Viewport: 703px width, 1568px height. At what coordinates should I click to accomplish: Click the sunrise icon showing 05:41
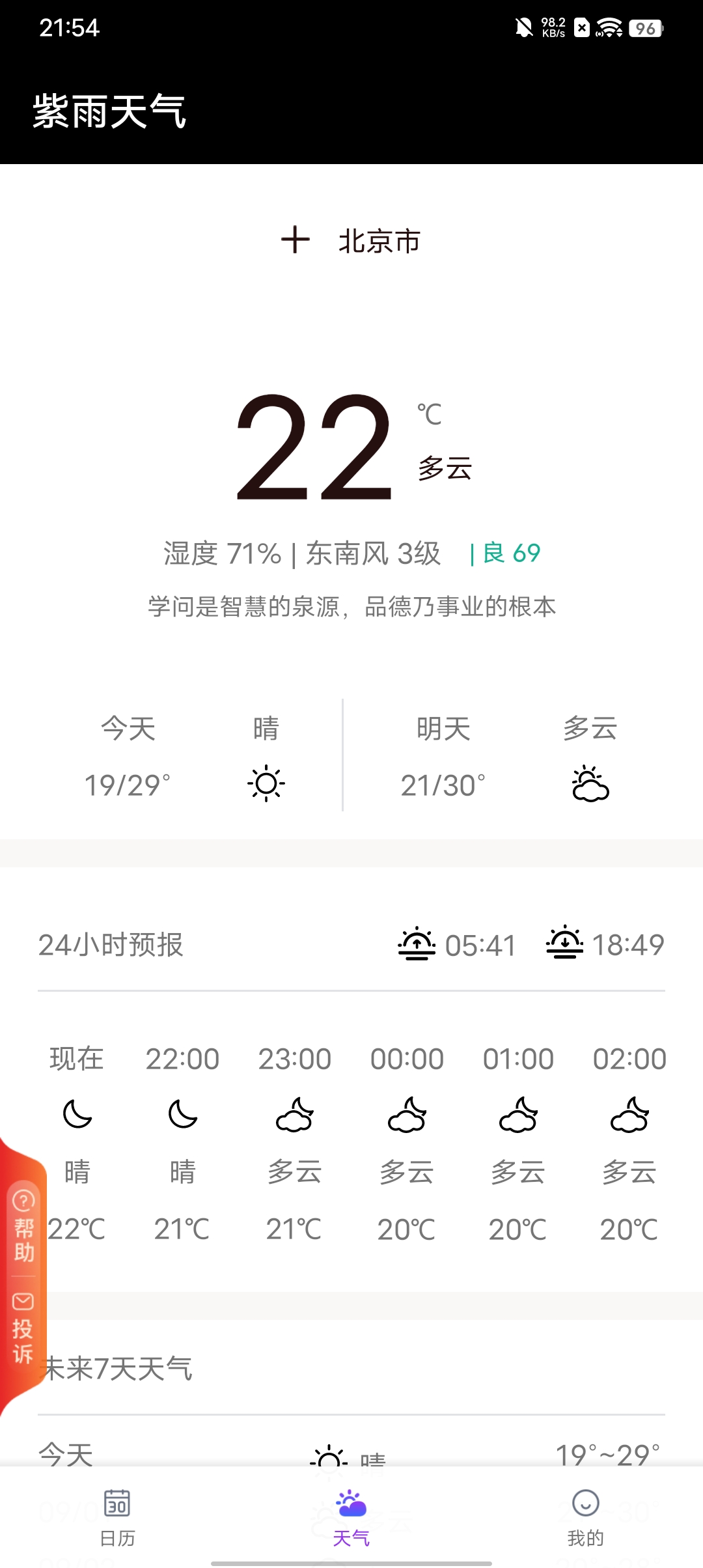click(x=417, y=944)
